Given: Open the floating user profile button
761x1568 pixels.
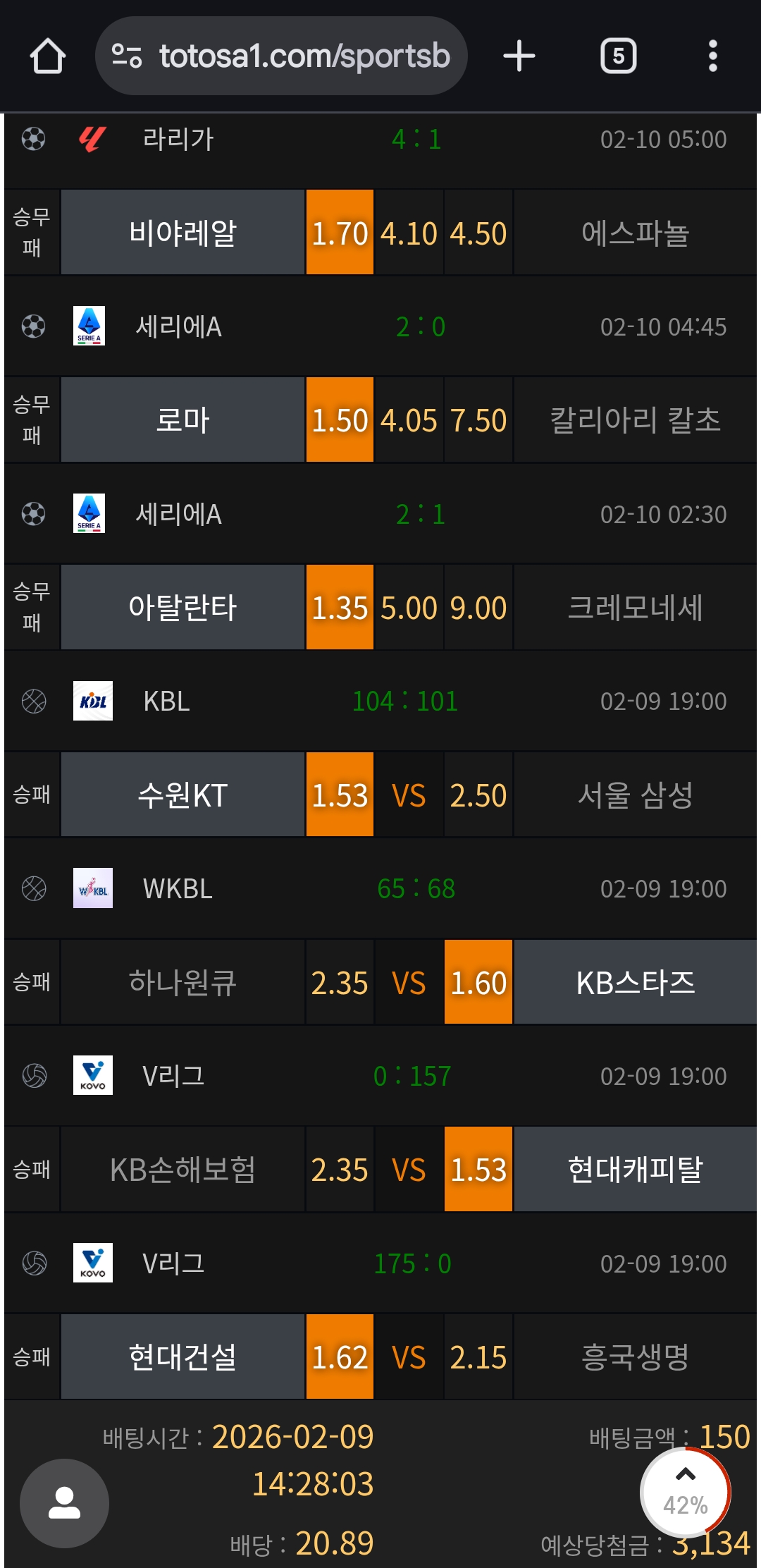Looking at the screenshot, I should pos(64,1503).
